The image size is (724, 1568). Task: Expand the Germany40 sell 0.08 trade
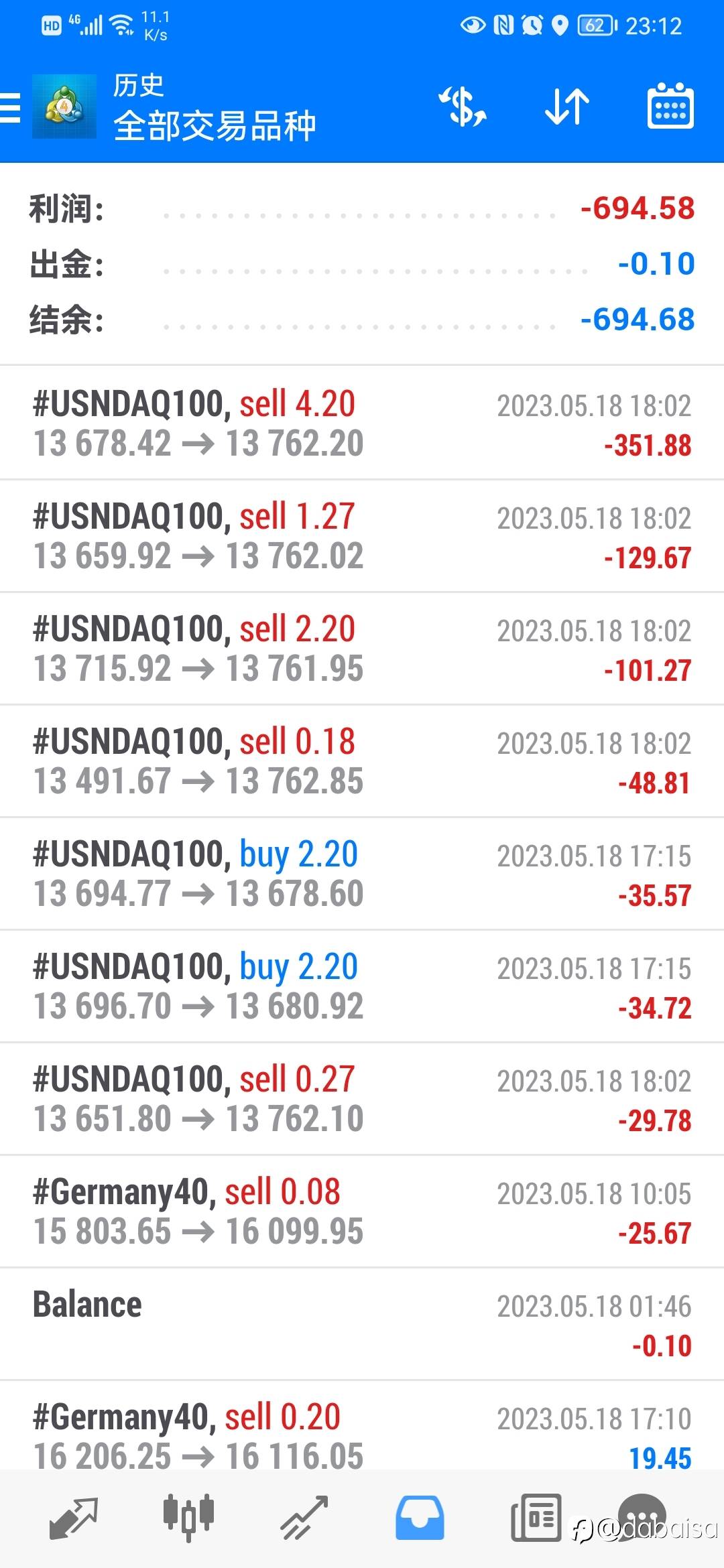[362, 1212]
